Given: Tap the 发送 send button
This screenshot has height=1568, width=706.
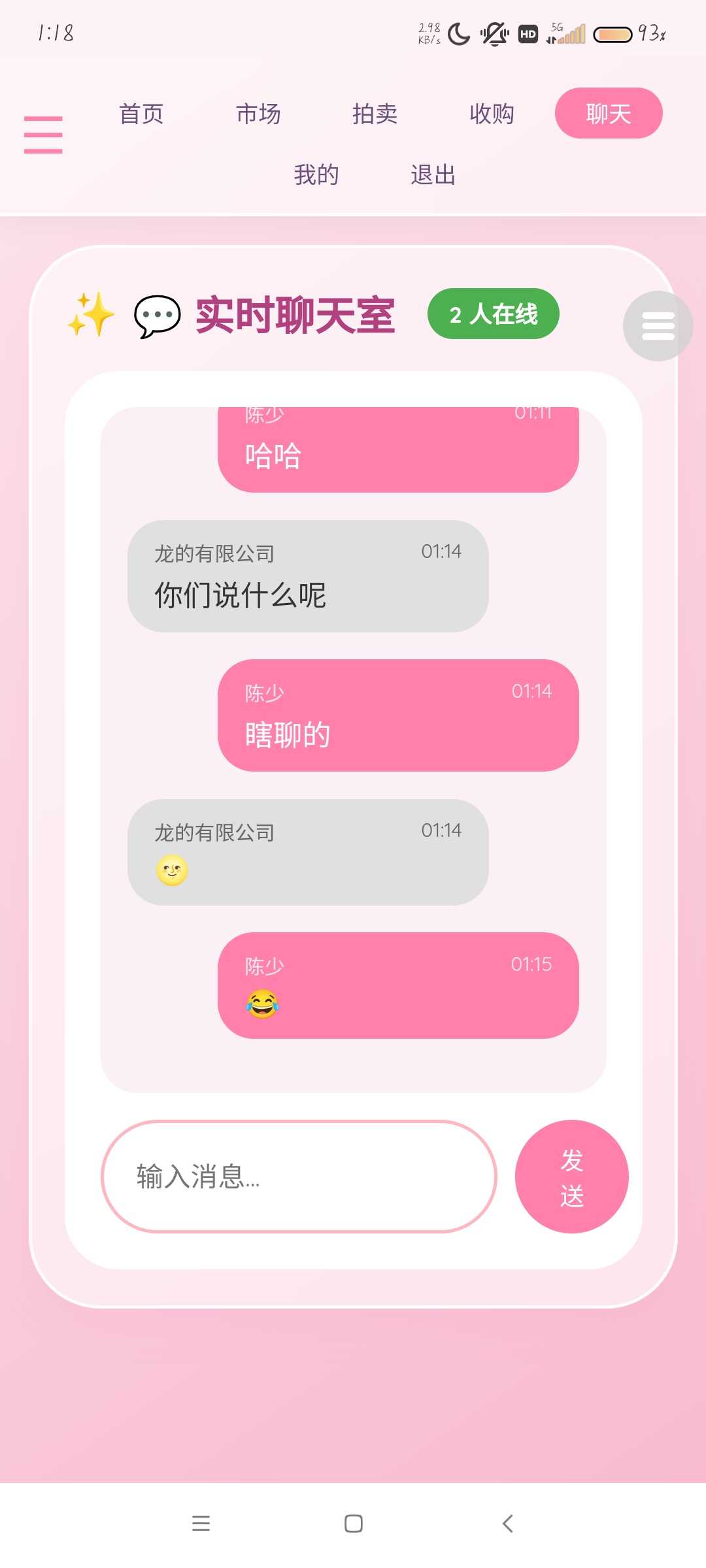Looking at the screenshot, I should (x=571, y=1177).
